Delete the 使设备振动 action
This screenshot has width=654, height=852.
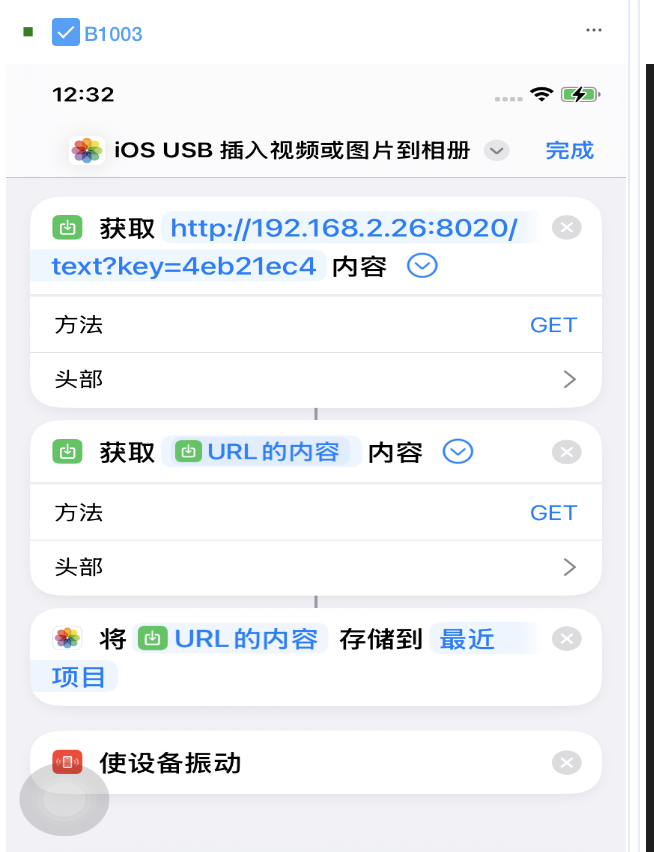[566, 763]
